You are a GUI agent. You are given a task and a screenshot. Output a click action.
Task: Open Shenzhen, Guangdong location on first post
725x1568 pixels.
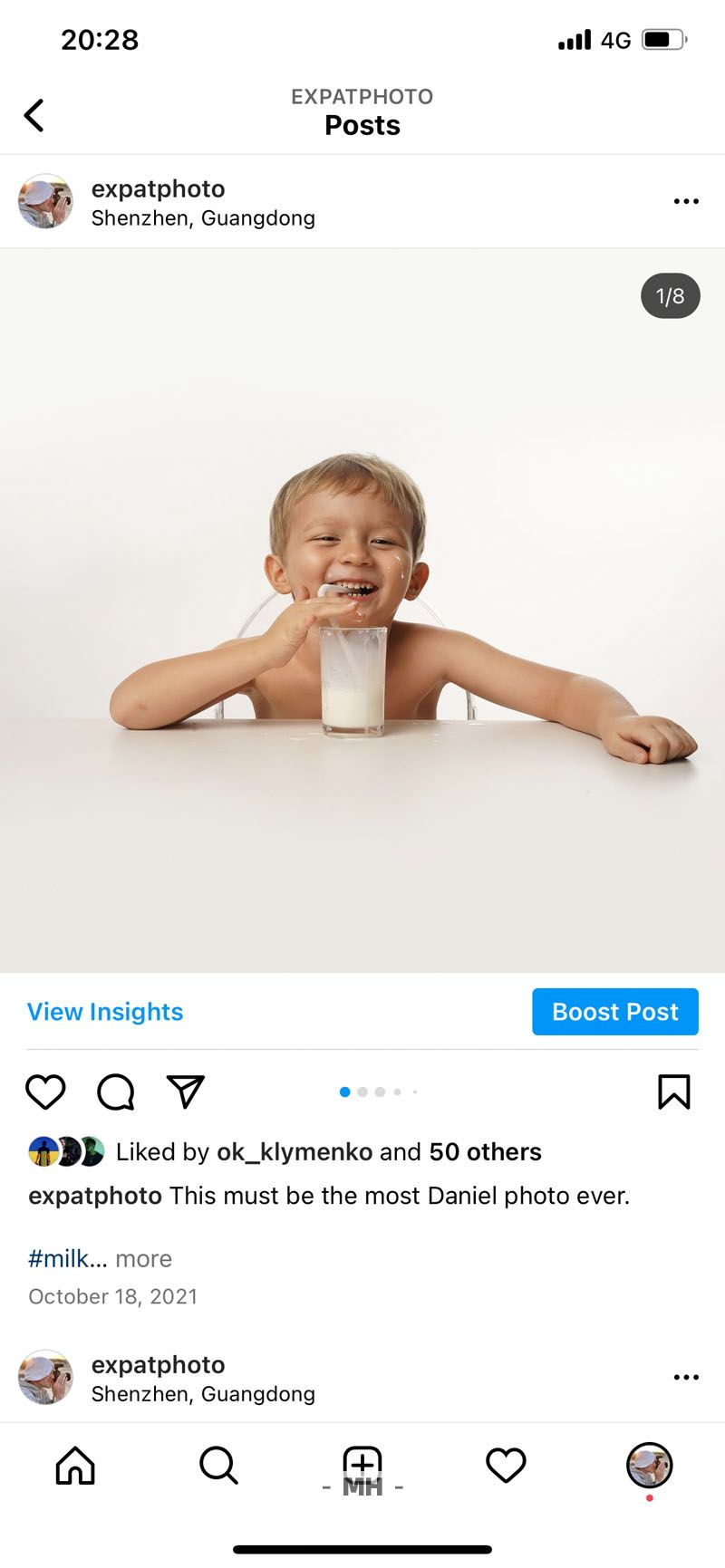[x=203, y=218]
